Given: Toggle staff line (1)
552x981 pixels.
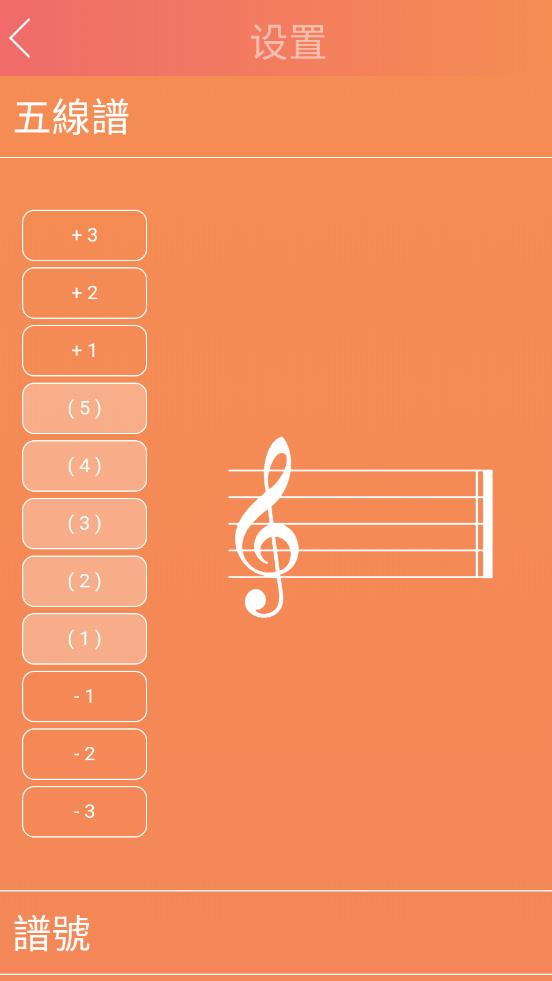Looking at the screenshot, I should [84, 639].
